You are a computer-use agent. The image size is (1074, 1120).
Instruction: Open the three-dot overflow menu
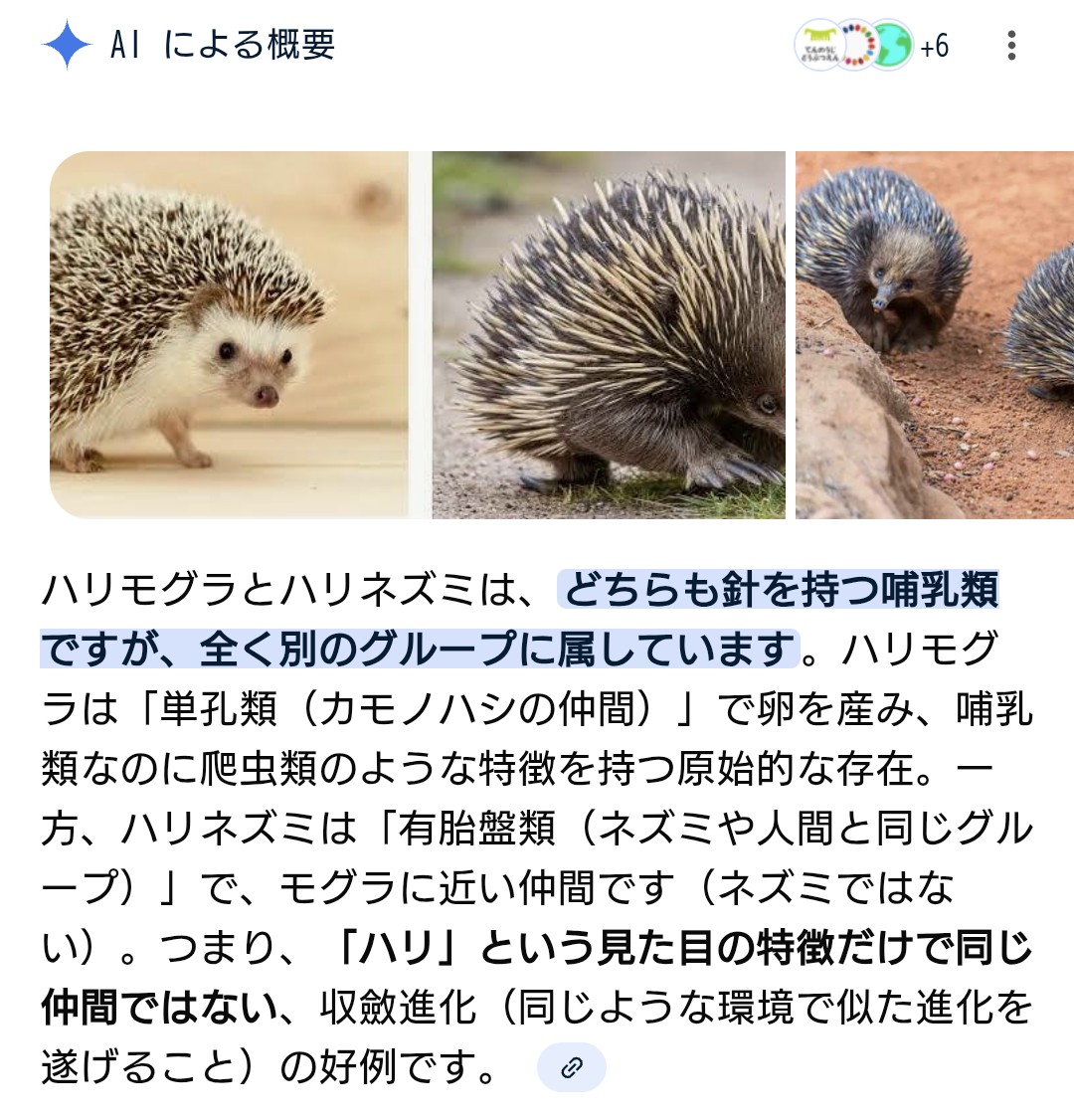1011,46
